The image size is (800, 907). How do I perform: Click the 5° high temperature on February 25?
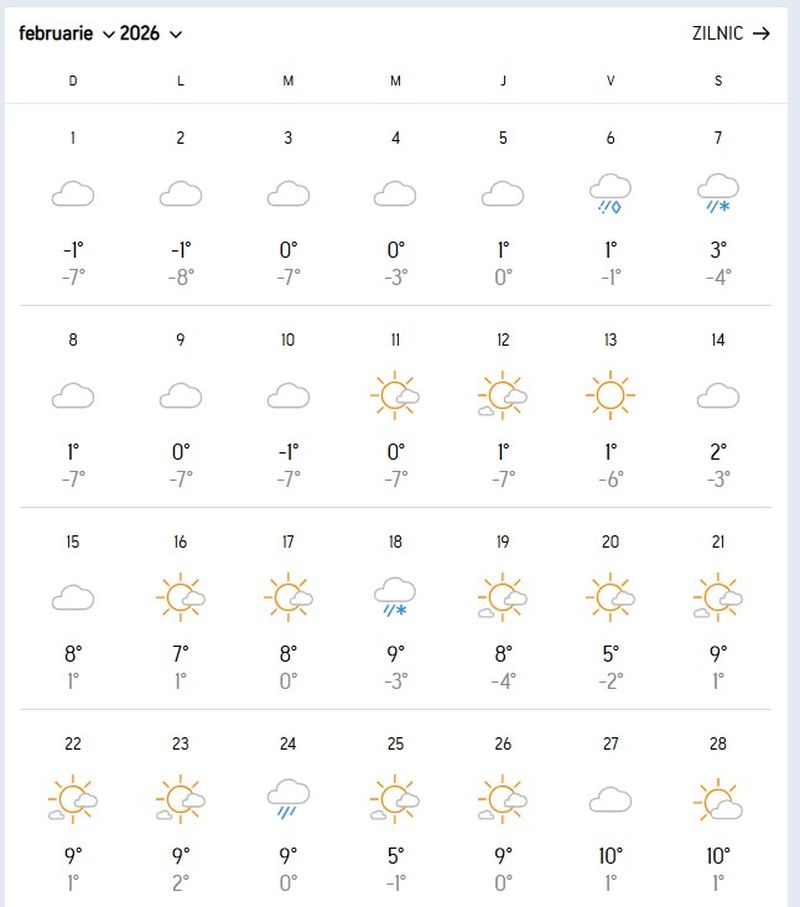(395, 855)
